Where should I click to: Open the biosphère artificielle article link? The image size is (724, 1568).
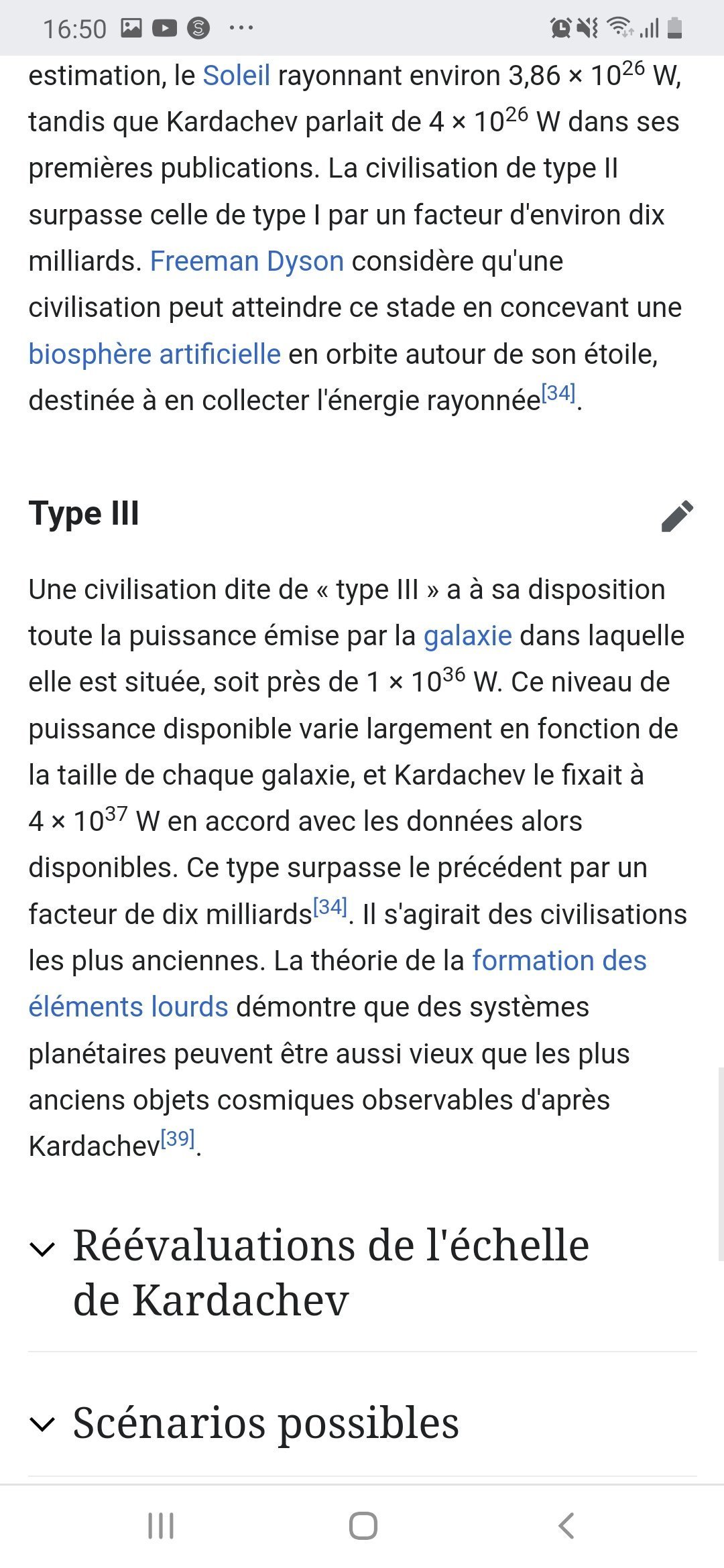click(154, 354)
